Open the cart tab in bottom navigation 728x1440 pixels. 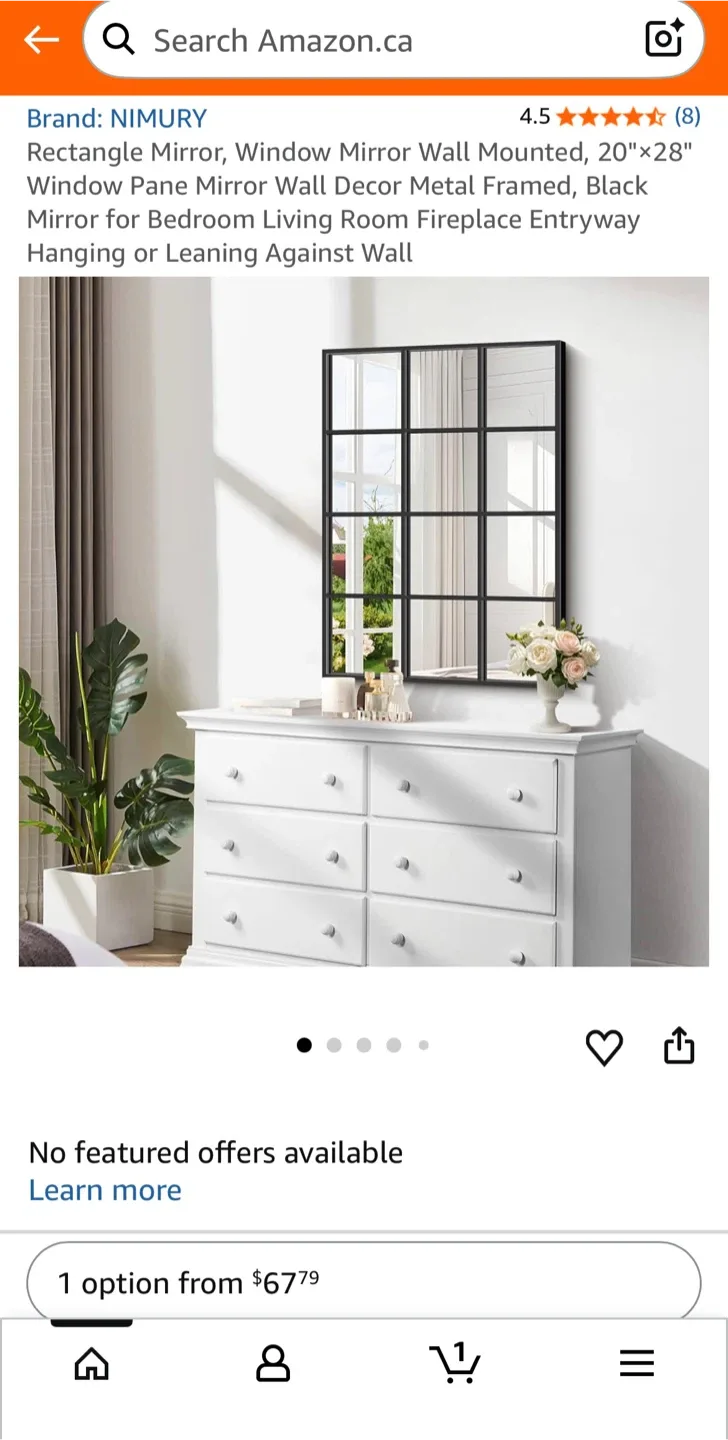point(455,1362)
